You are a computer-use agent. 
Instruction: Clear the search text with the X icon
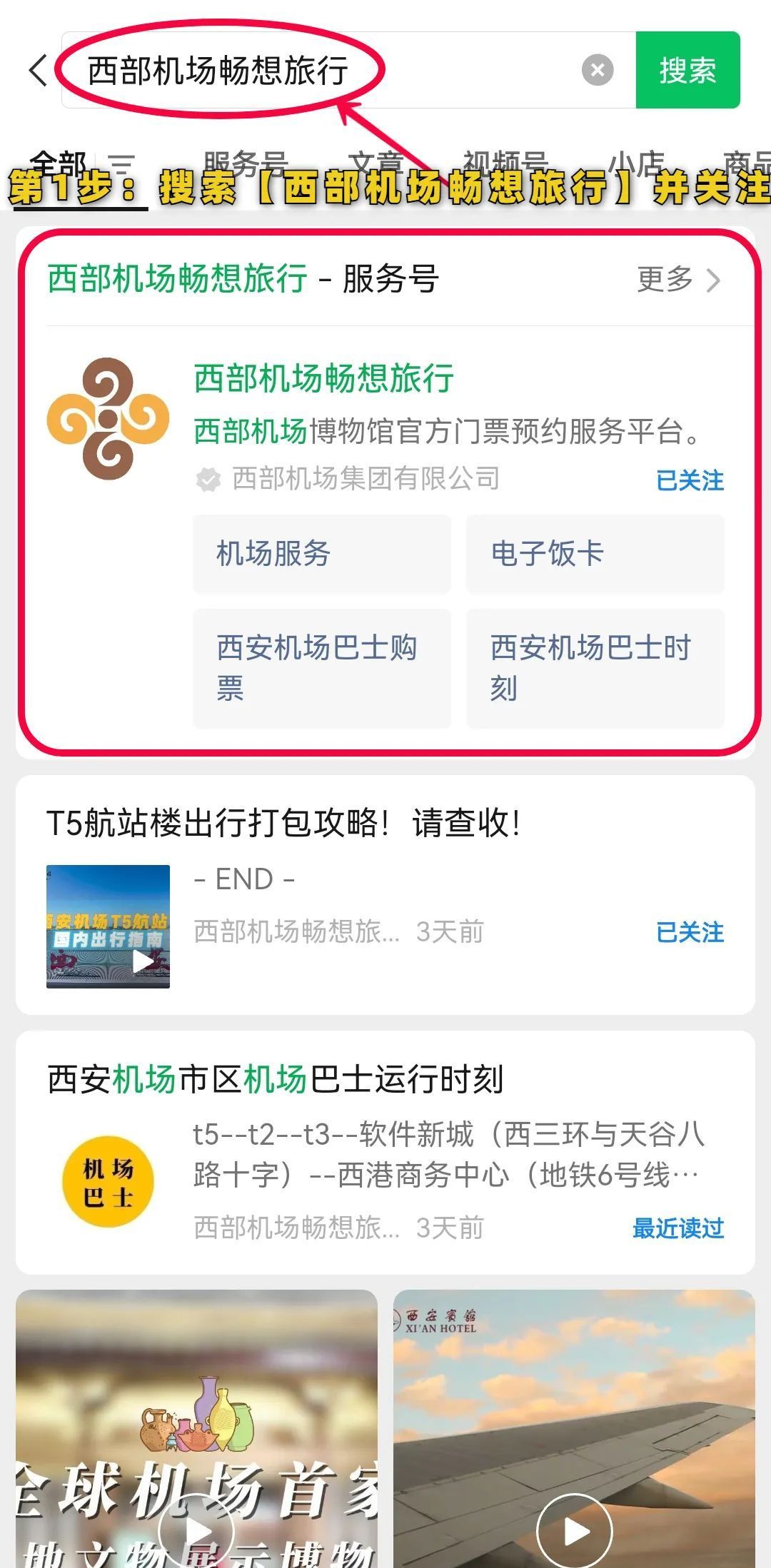[x=598, y=70]
